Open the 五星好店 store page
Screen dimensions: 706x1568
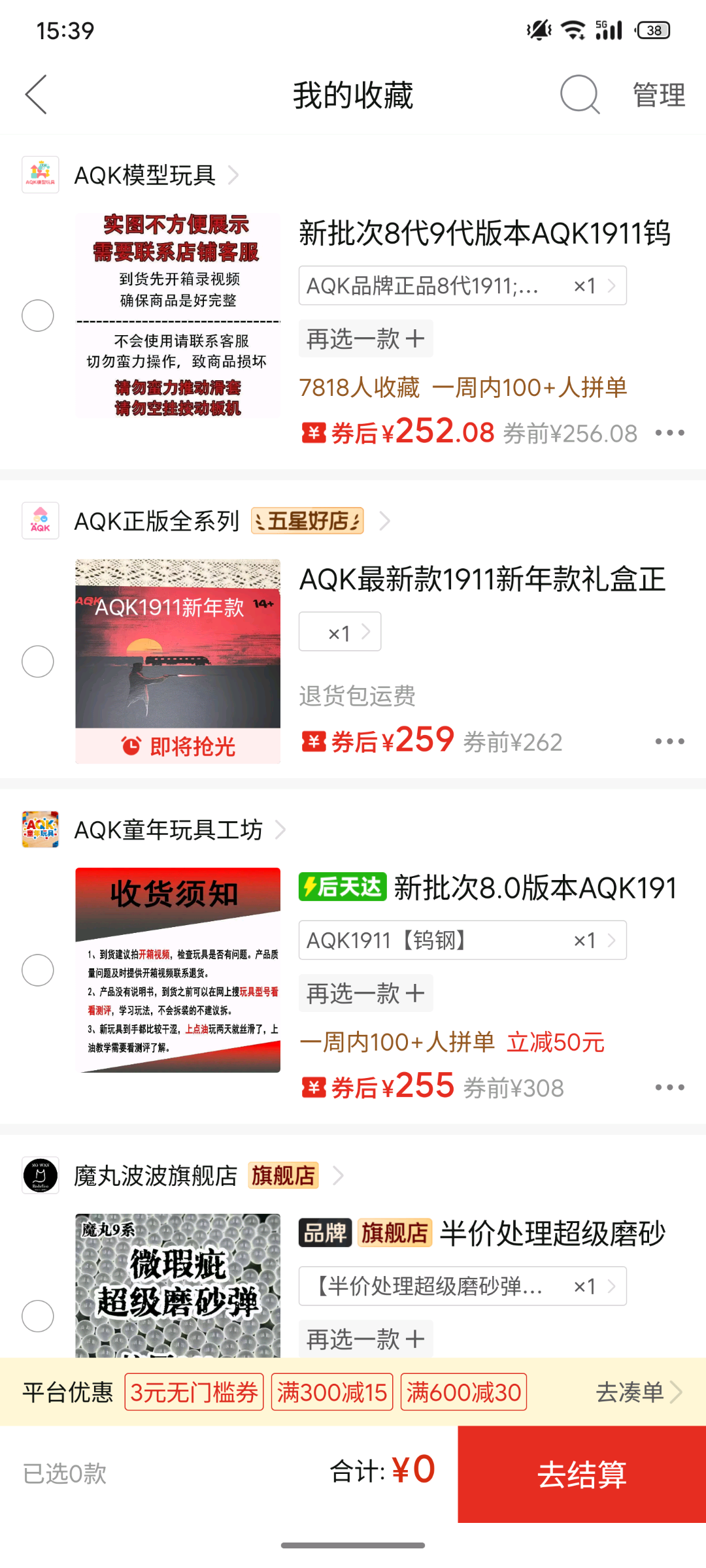coord(307,521)
